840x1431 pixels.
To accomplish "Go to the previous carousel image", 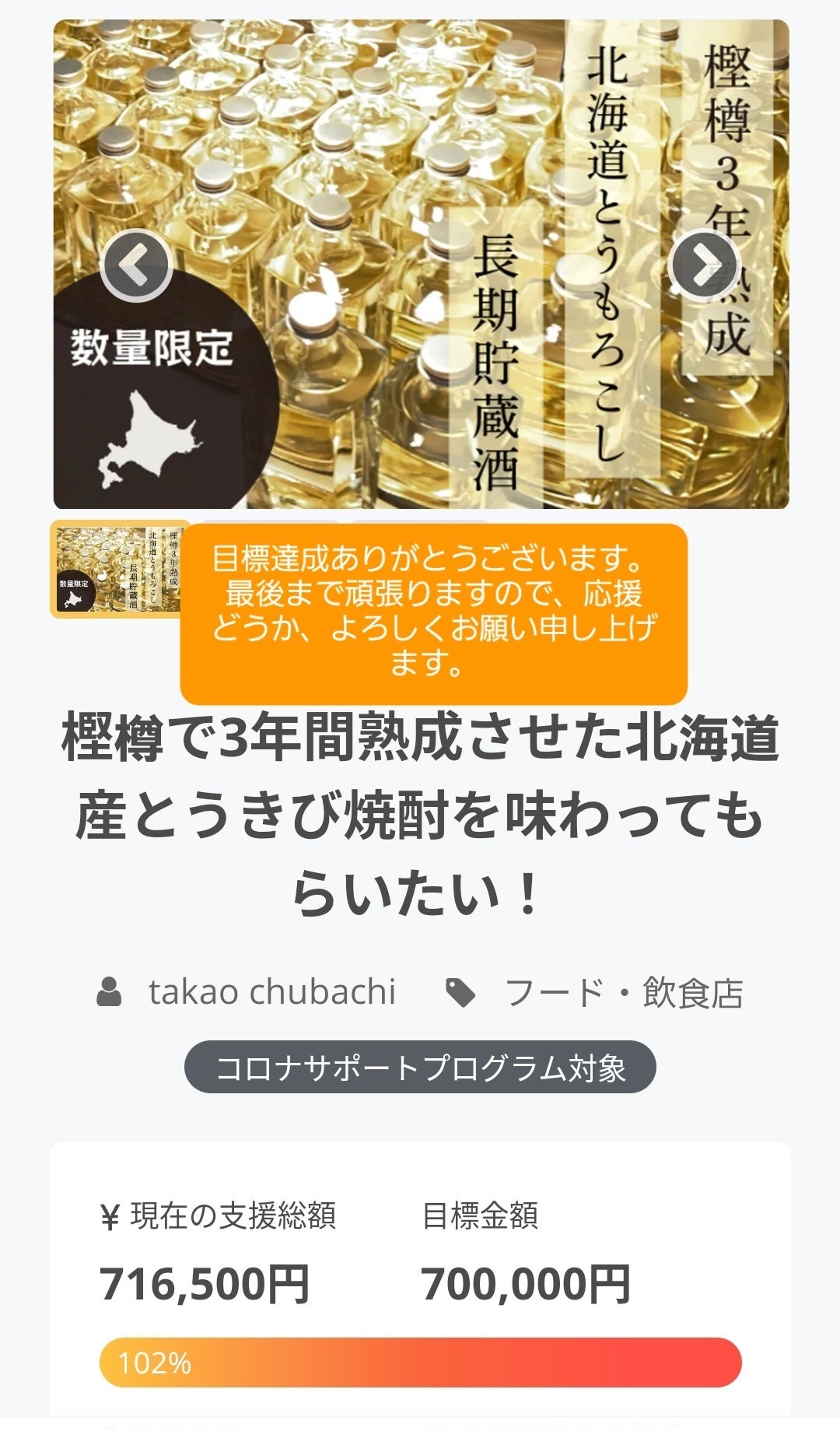I will [x=136, y=265].
